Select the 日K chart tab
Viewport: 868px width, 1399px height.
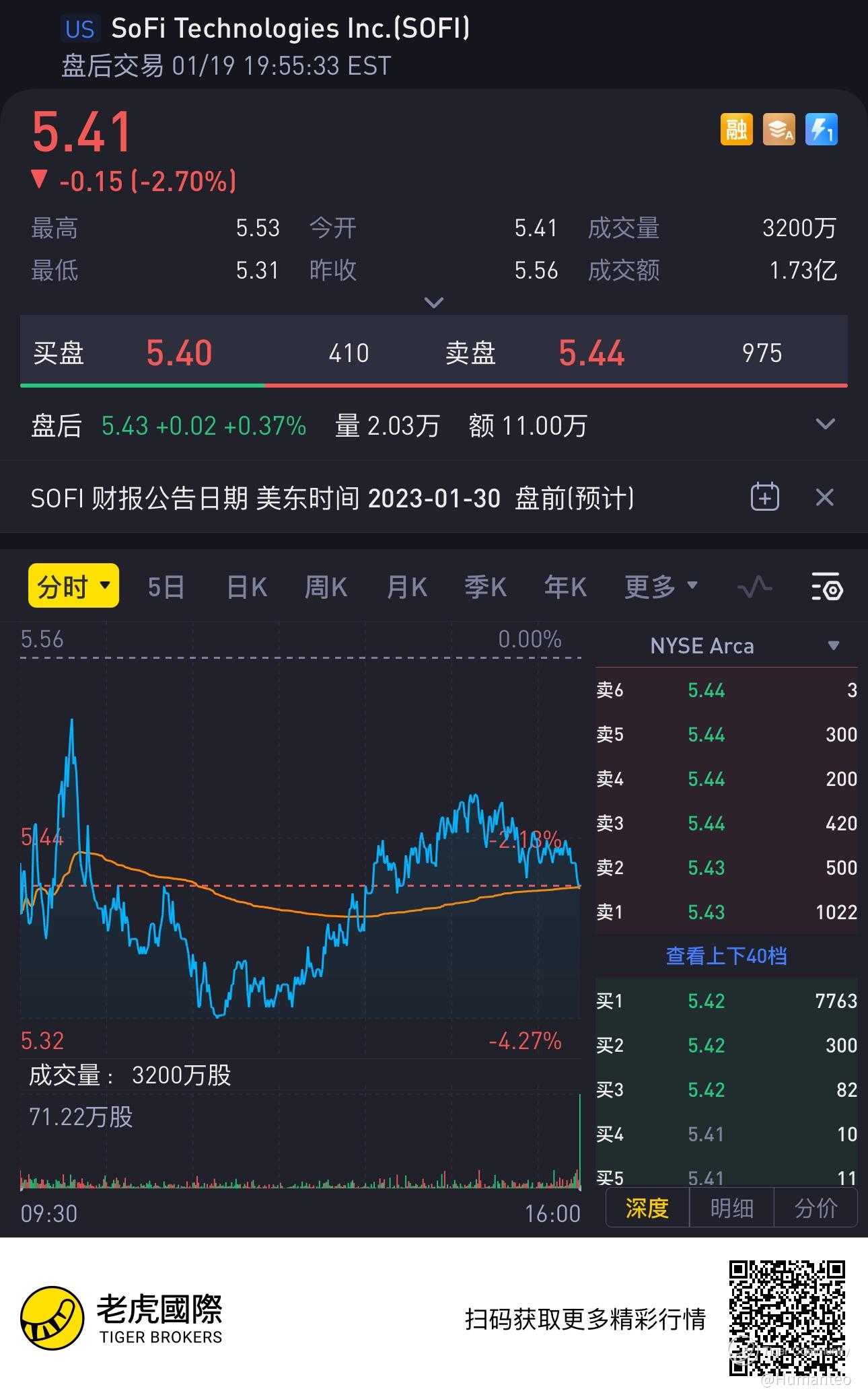pos(246,587)
